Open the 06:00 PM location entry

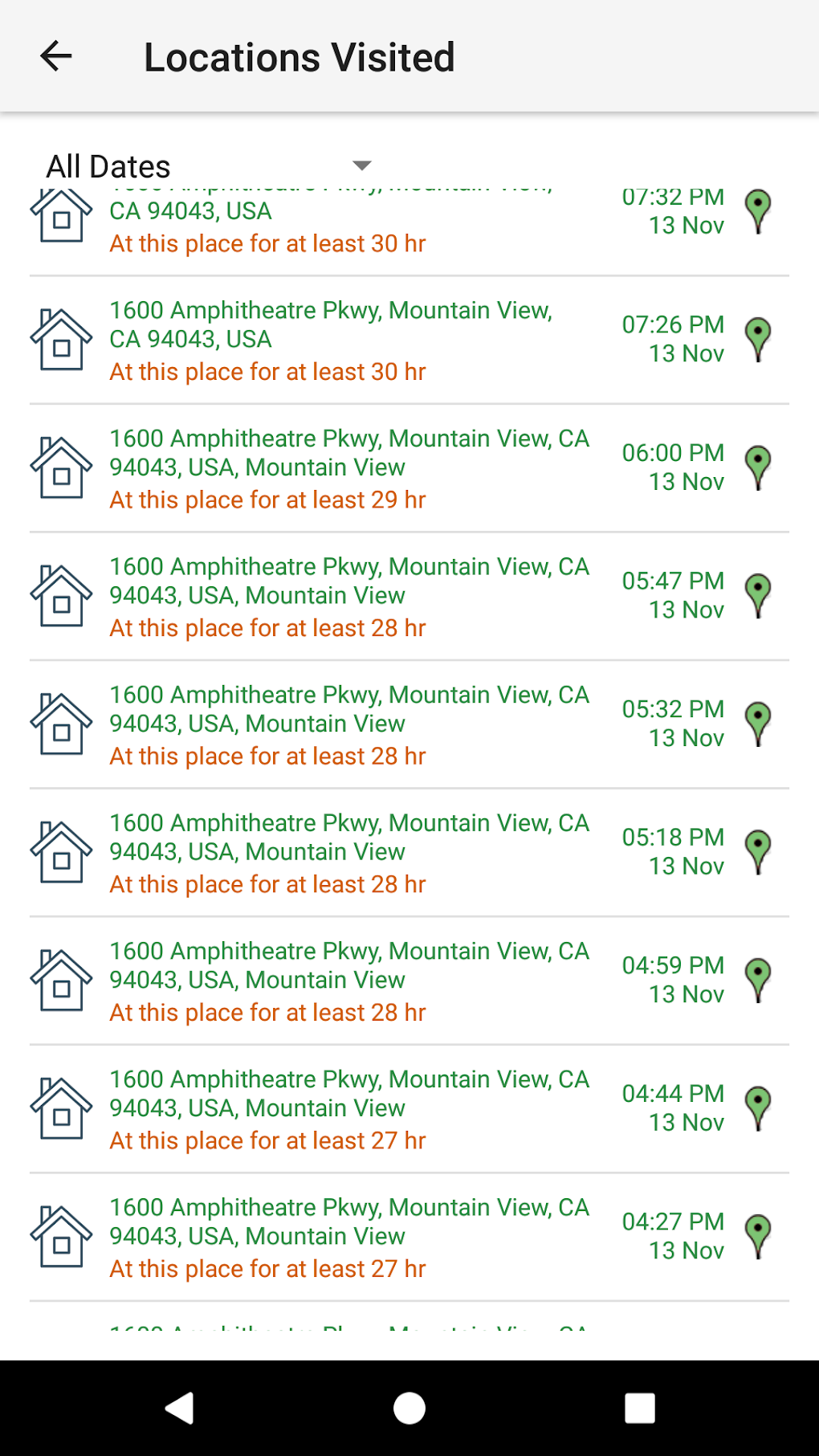pyautogui.click(x=349, y=468)
